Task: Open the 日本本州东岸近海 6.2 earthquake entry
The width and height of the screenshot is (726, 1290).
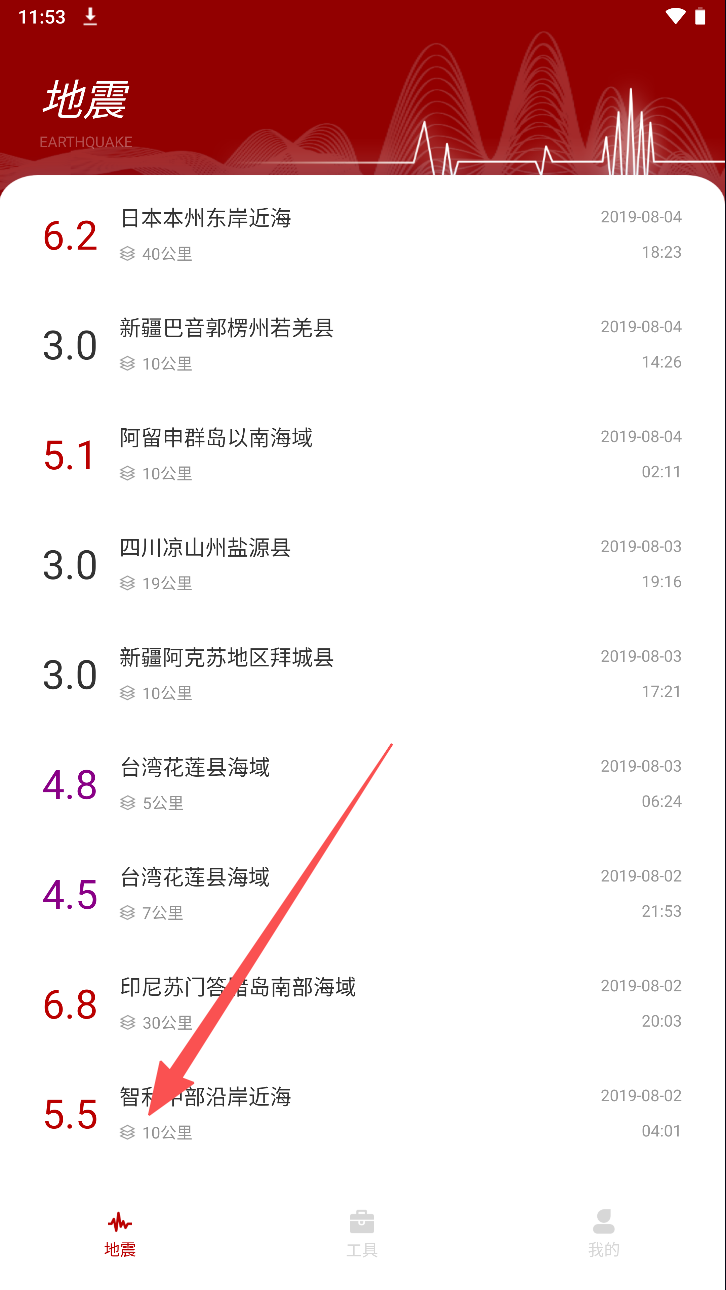Action: 362,235
